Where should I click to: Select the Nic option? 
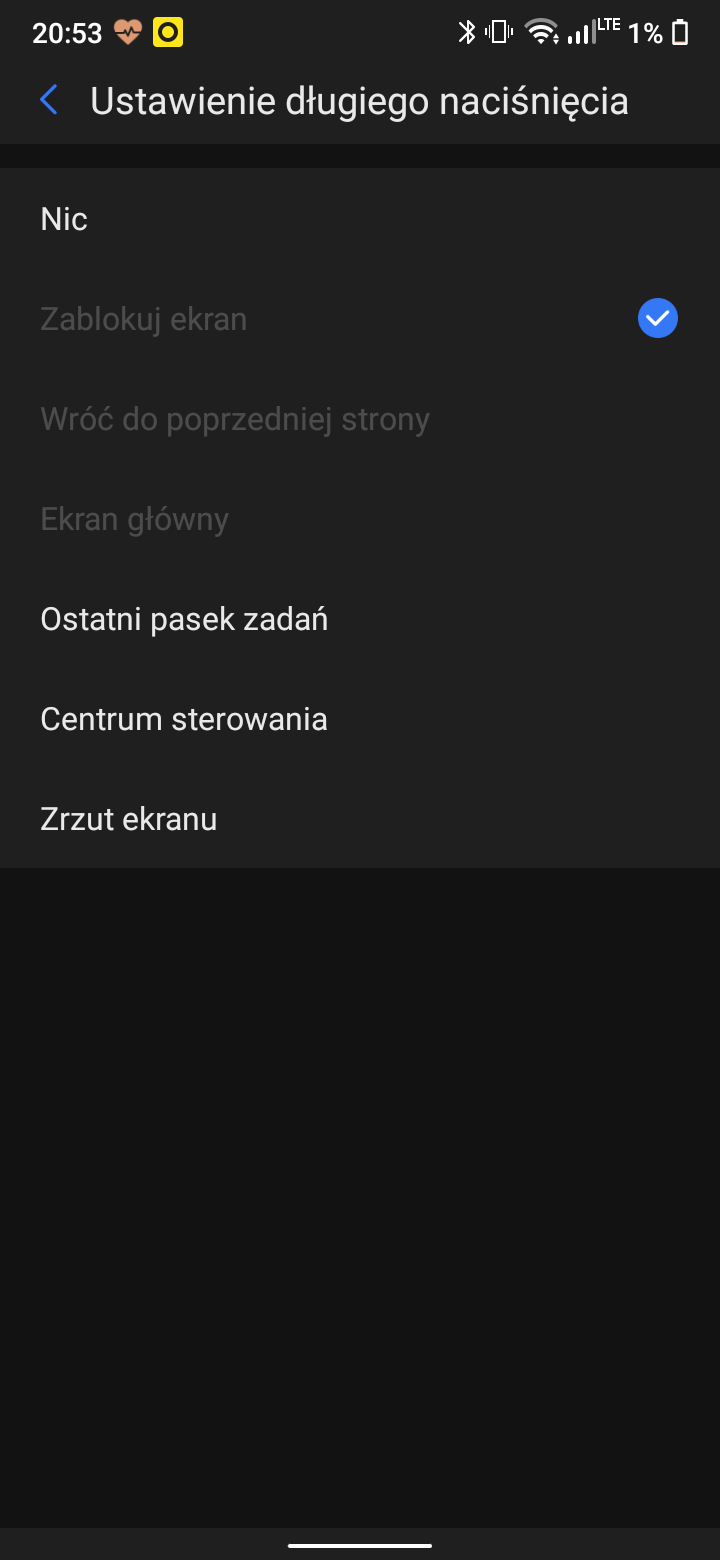[x=360, y=218]
